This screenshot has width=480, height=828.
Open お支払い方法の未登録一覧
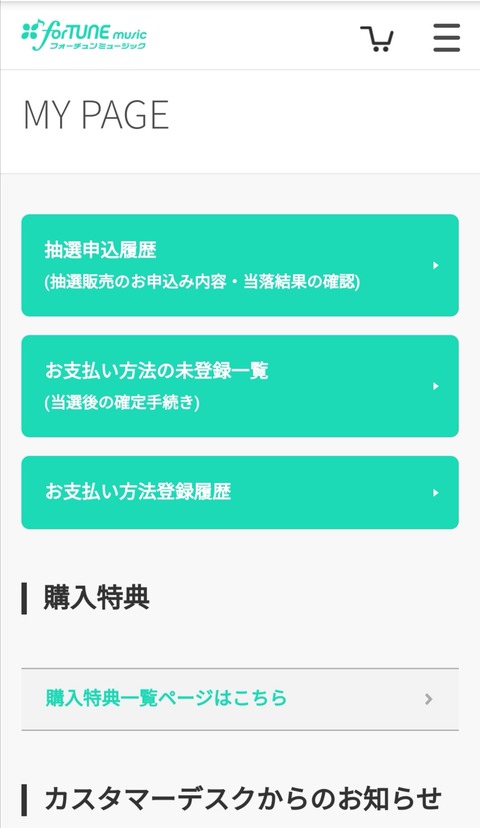click(240, 386)
